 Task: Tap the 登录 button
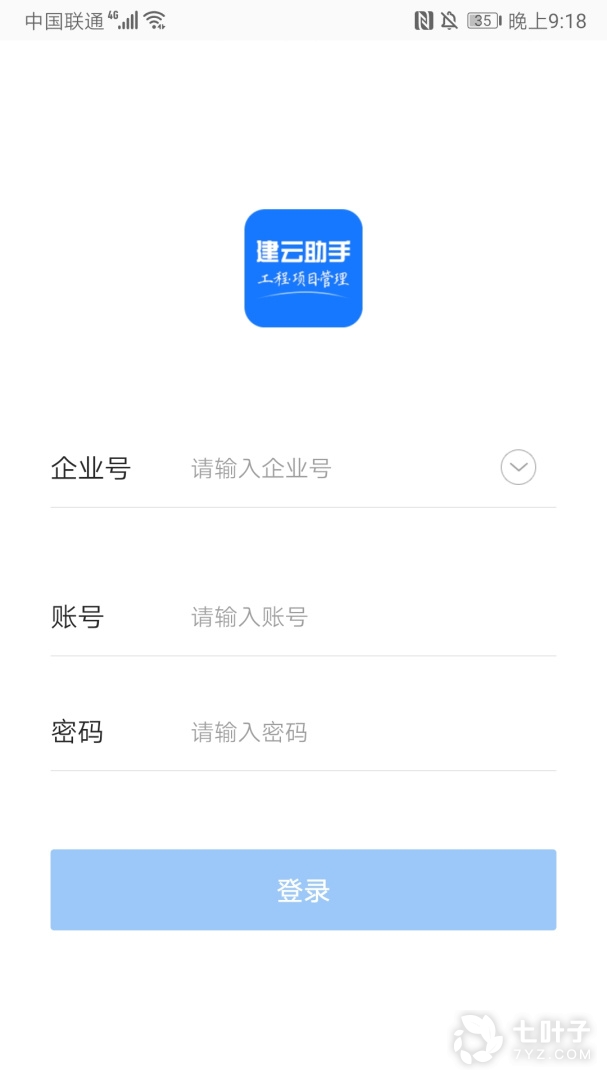pos(303,890)
